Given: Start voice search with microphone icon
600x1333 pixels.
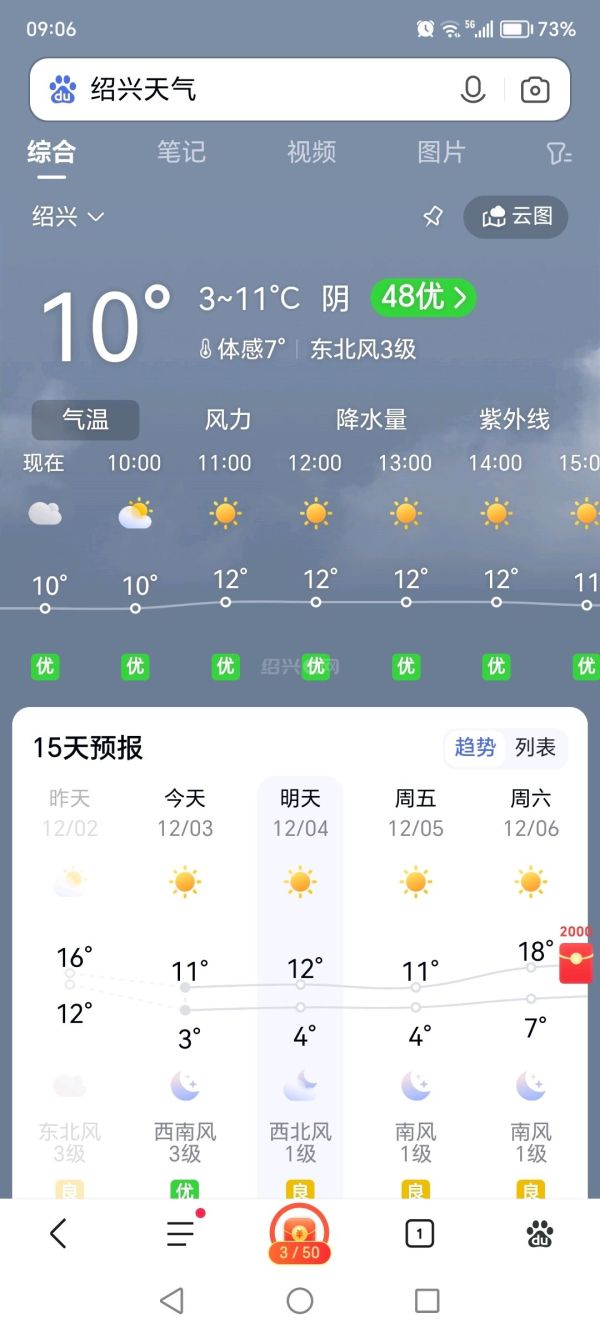Looking at the screenshot, I should point(473,90).
